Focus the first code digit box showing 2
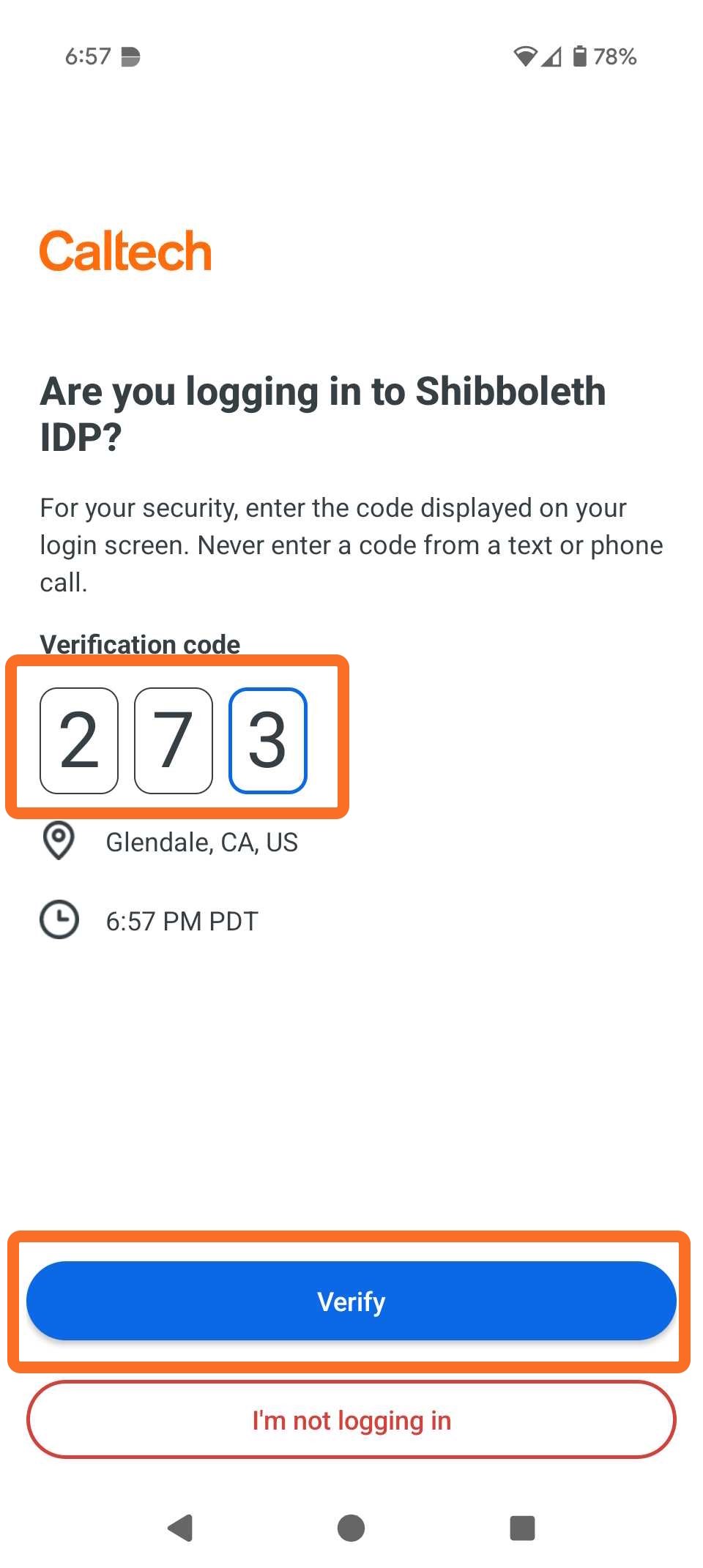 coord(79,740)
